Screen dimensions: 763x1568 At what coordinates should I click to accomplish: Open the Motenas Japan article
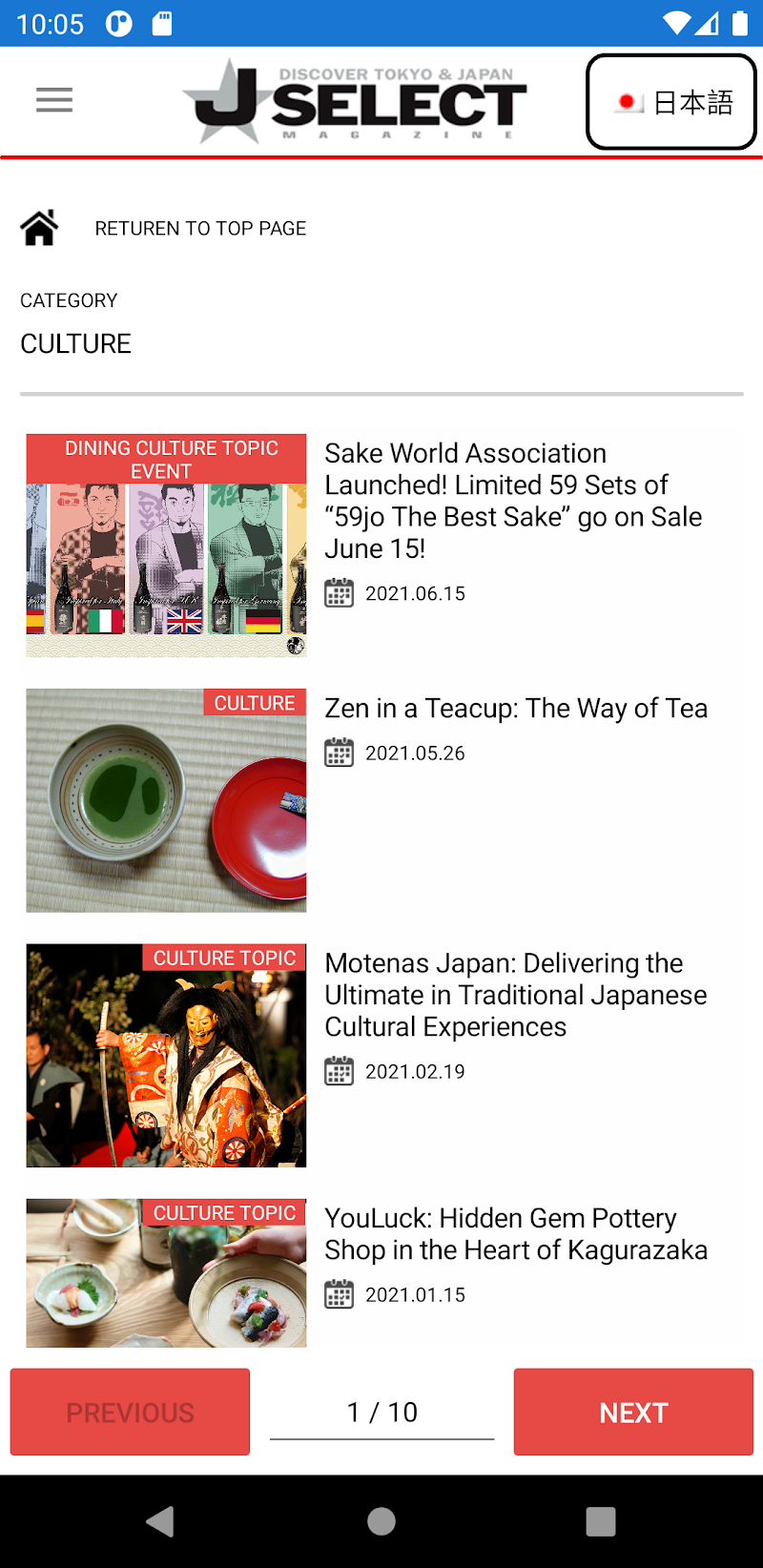click(x=515, y=995)
